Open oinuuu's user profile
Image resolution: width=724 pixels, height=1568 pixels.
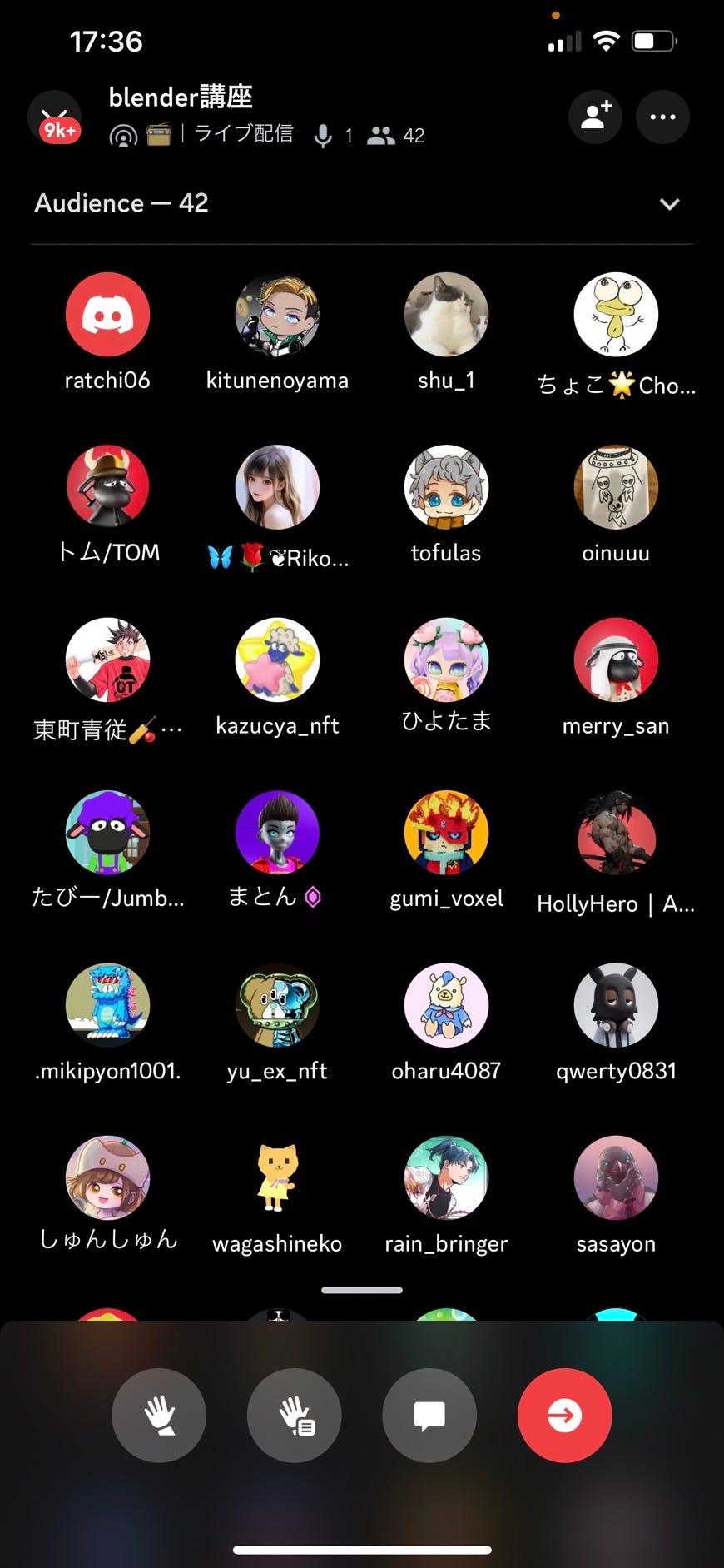pyautogui.click(x=616, y=487)
